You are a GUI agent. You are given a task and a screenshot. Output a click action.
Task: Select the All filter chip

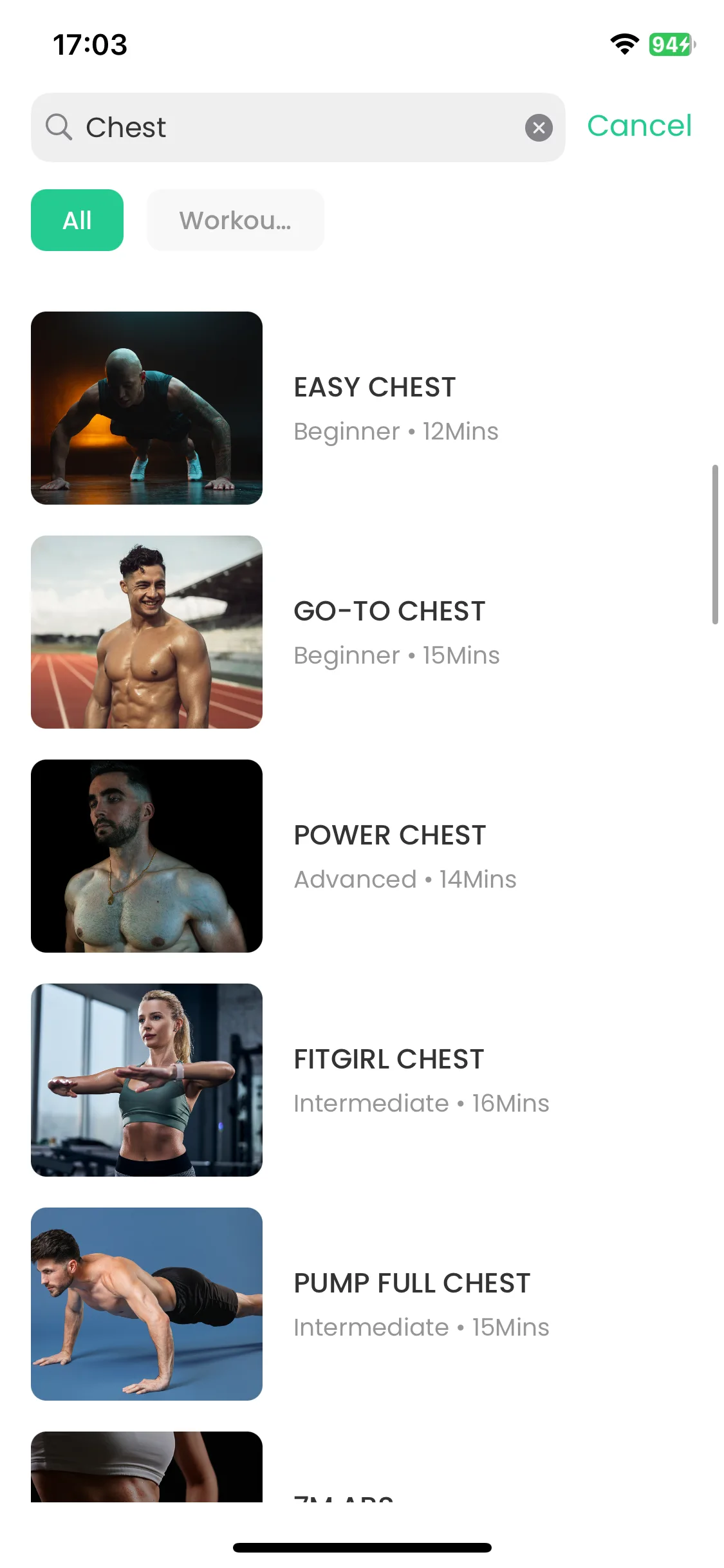(77, 220)
